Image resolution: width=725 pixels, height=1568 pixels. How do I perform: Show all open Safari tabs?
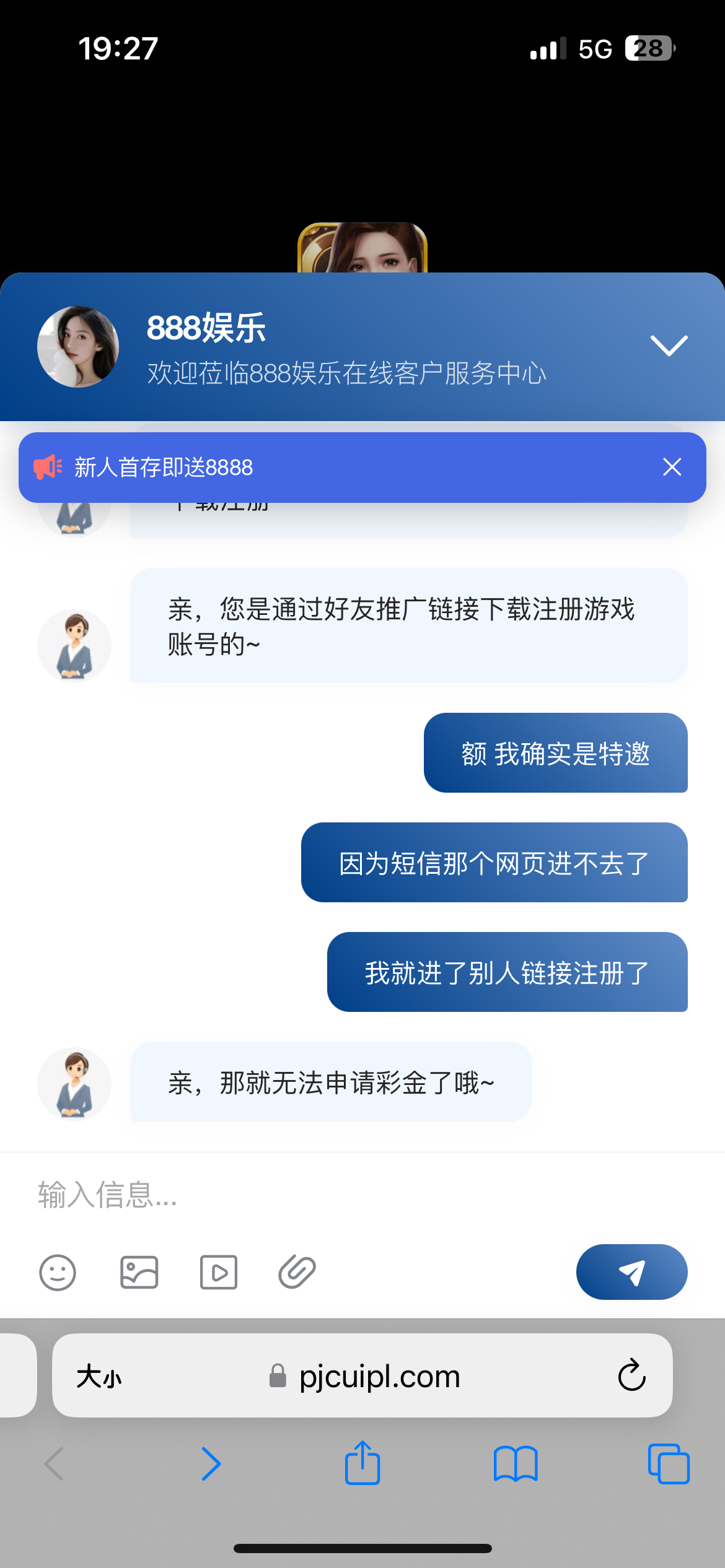point(668,1465)
